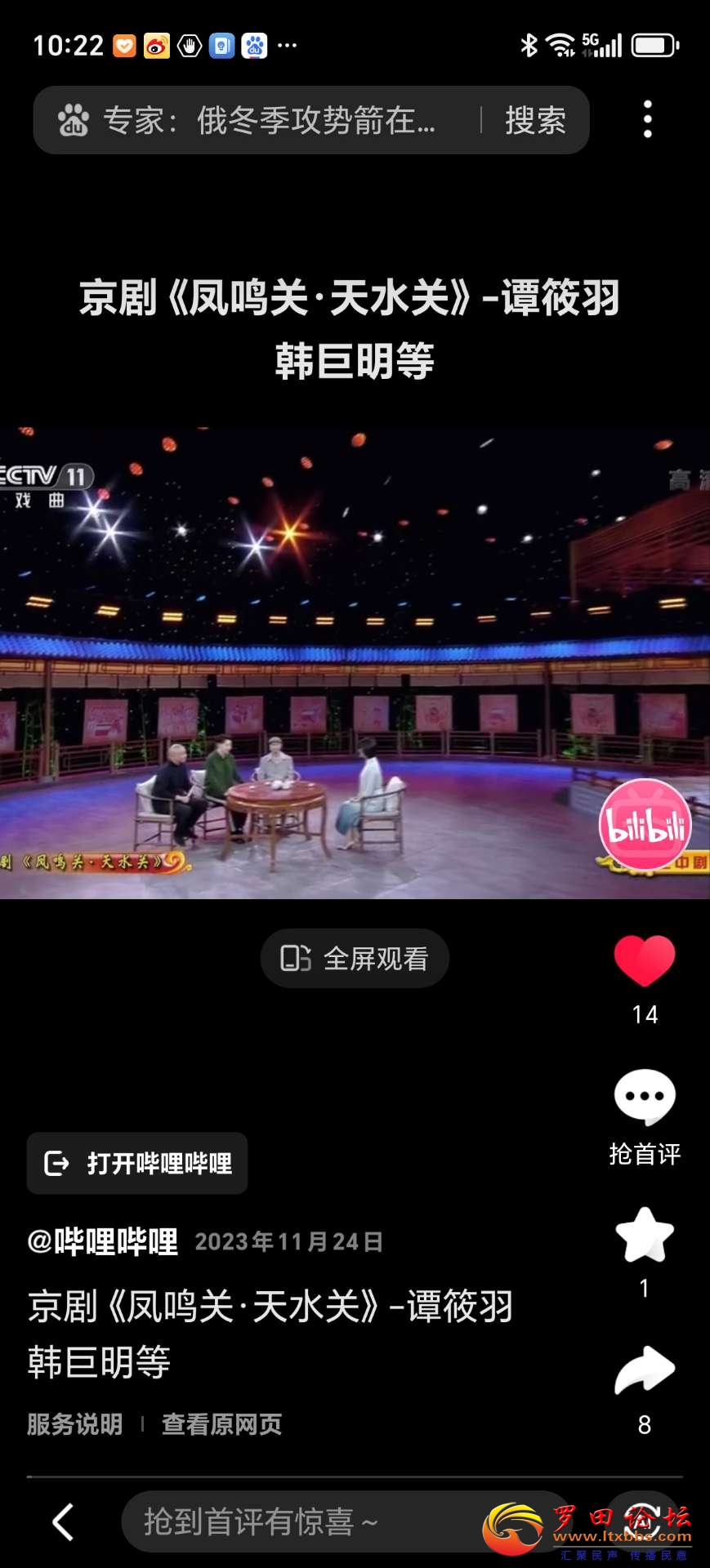The image size is (710, 1568).
Task: Tap 打开哔哩哔哩 to open the app
Action: point(137,1163)
